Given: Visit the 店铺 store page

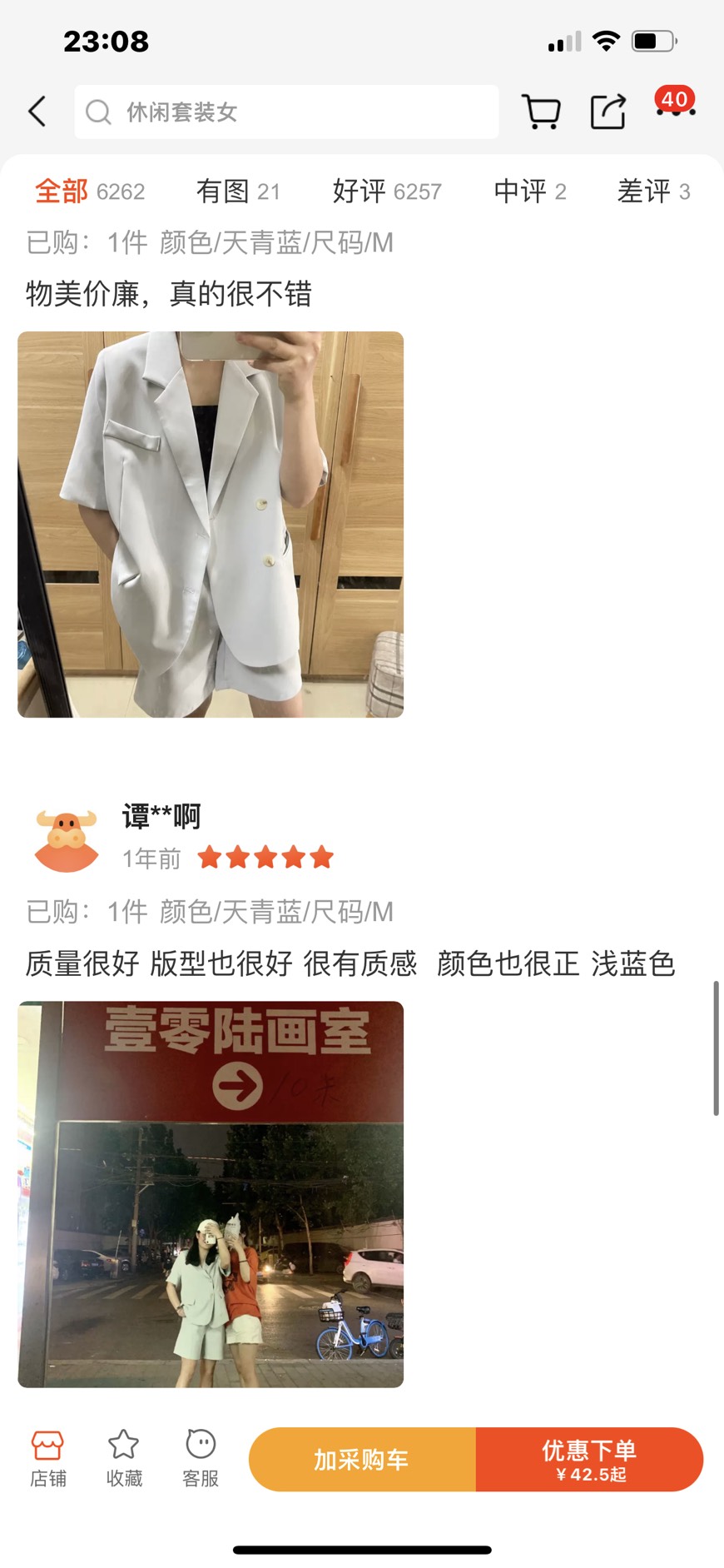Looking at the screenshot, I should click(47, 1459).
